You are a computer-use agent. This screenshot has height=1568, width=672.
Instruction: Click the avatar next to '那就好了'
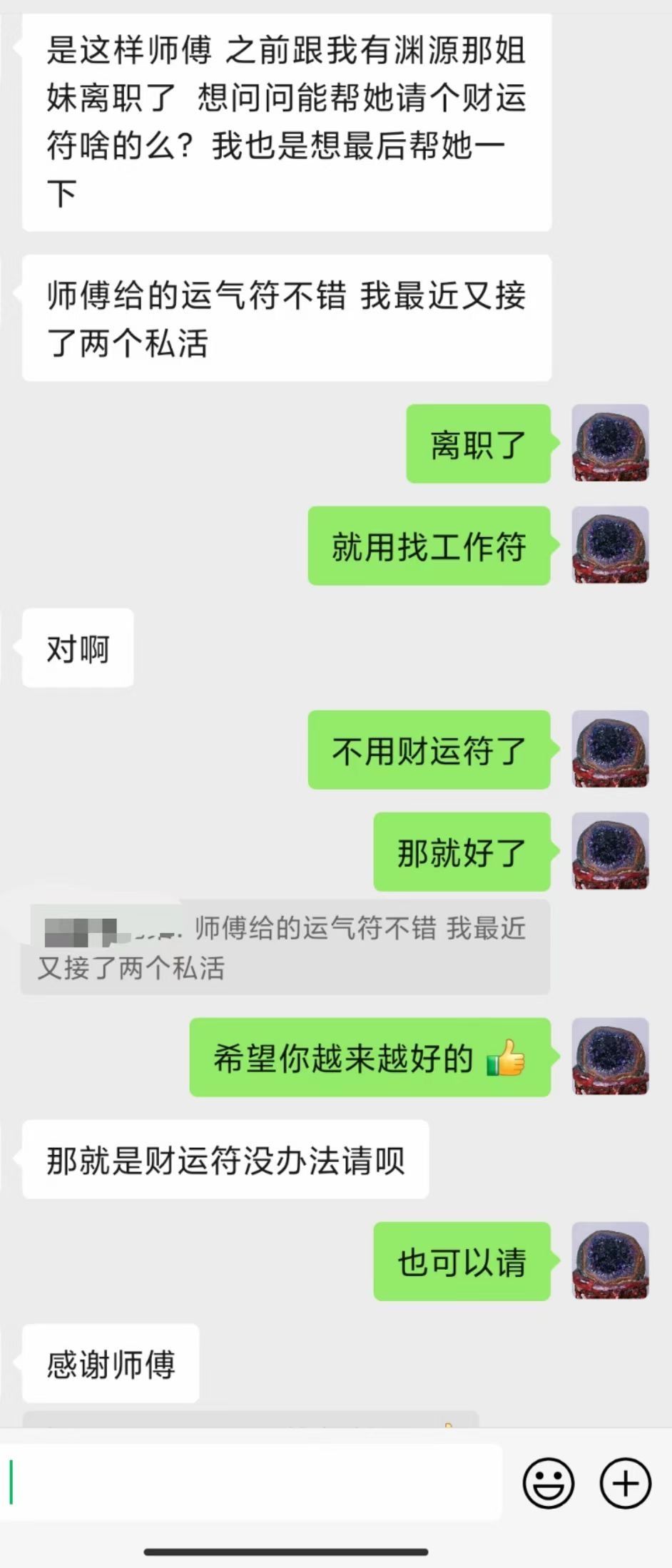610,853
